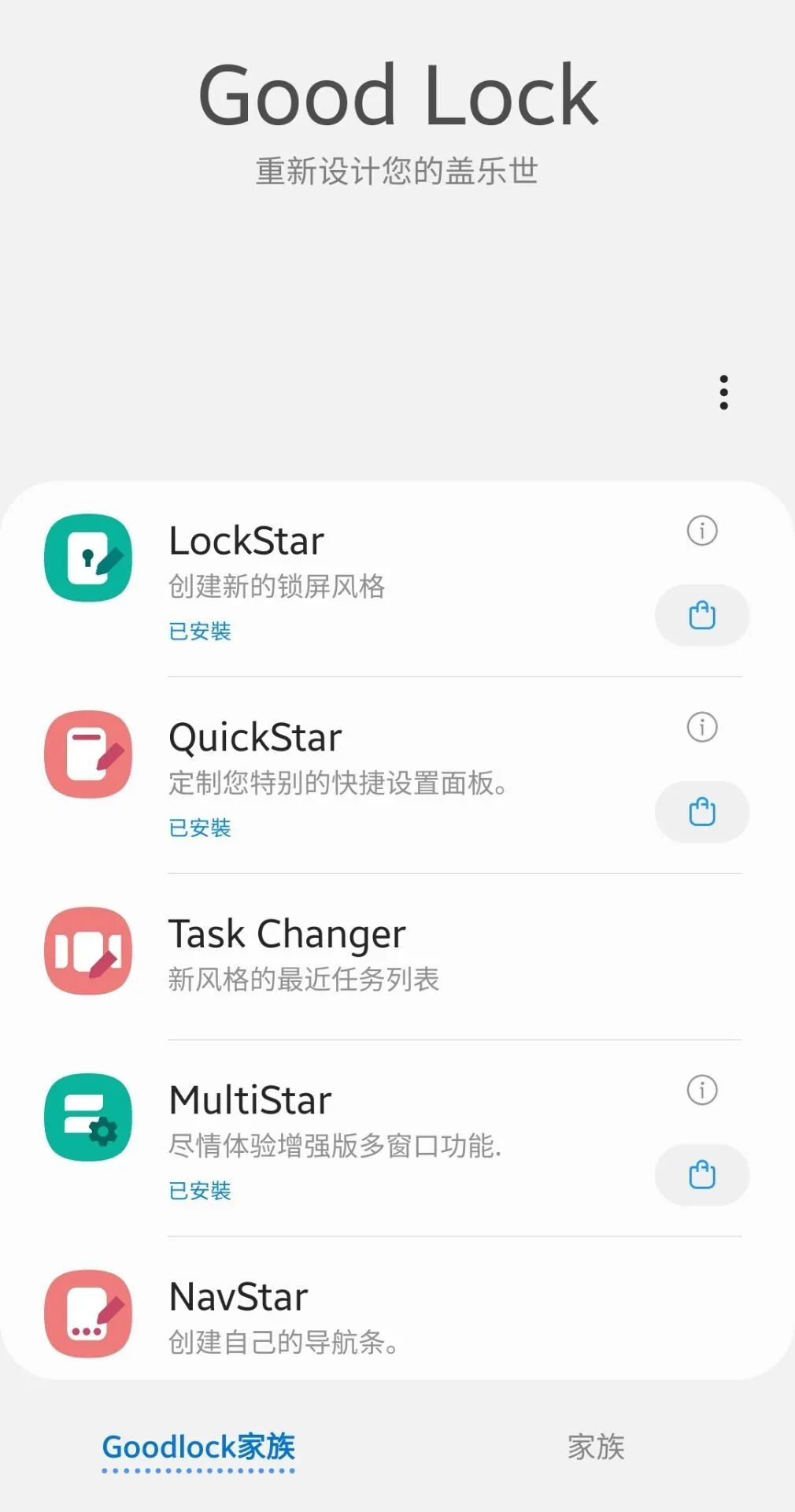The height and width of the screenshot is (1512, 795).
Task: Open QuickStar's Galaxy Store bag icon
Action: click(701, 812)
